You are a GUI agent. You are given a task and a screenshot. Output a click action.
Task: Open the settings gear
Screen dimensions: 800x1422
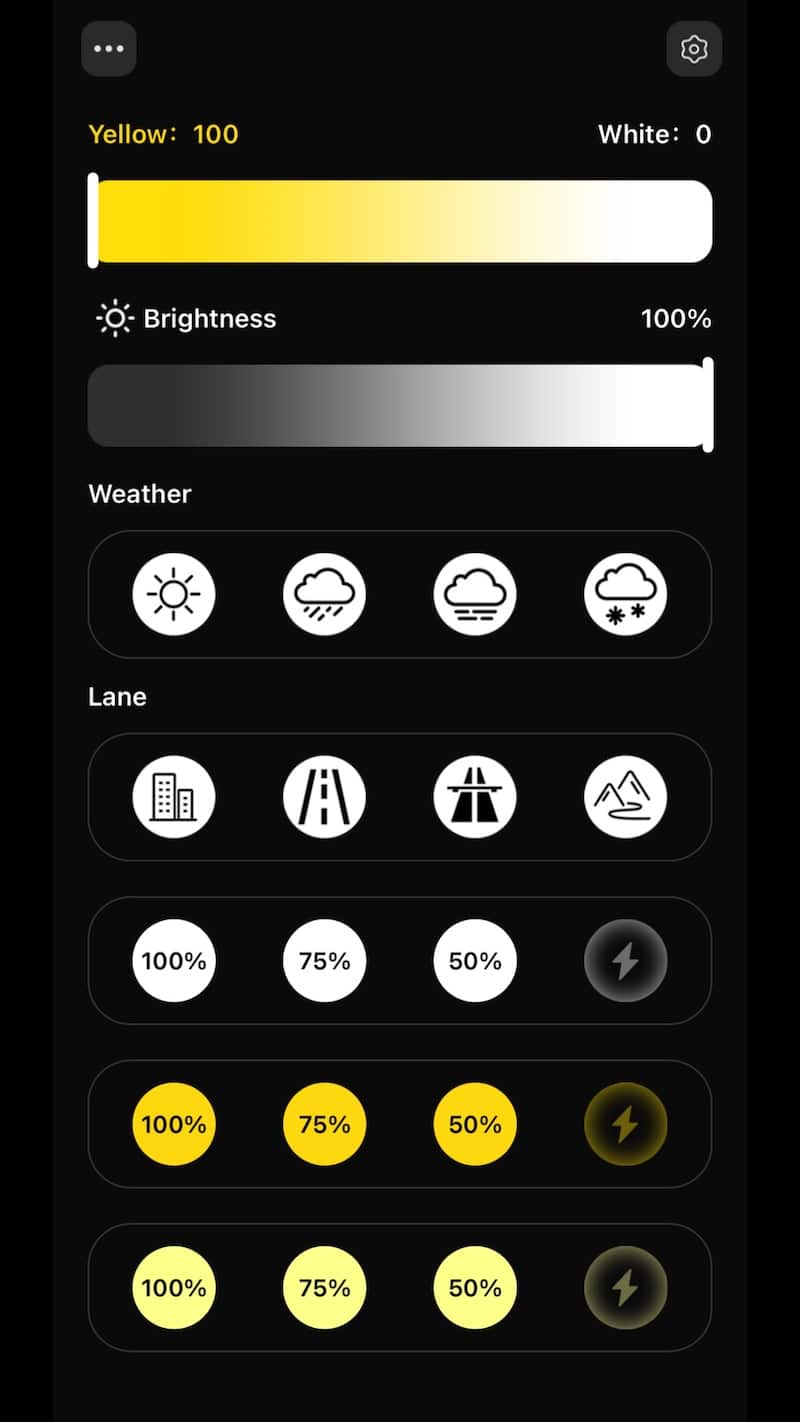pyautogui.click(x=693, y=49)
